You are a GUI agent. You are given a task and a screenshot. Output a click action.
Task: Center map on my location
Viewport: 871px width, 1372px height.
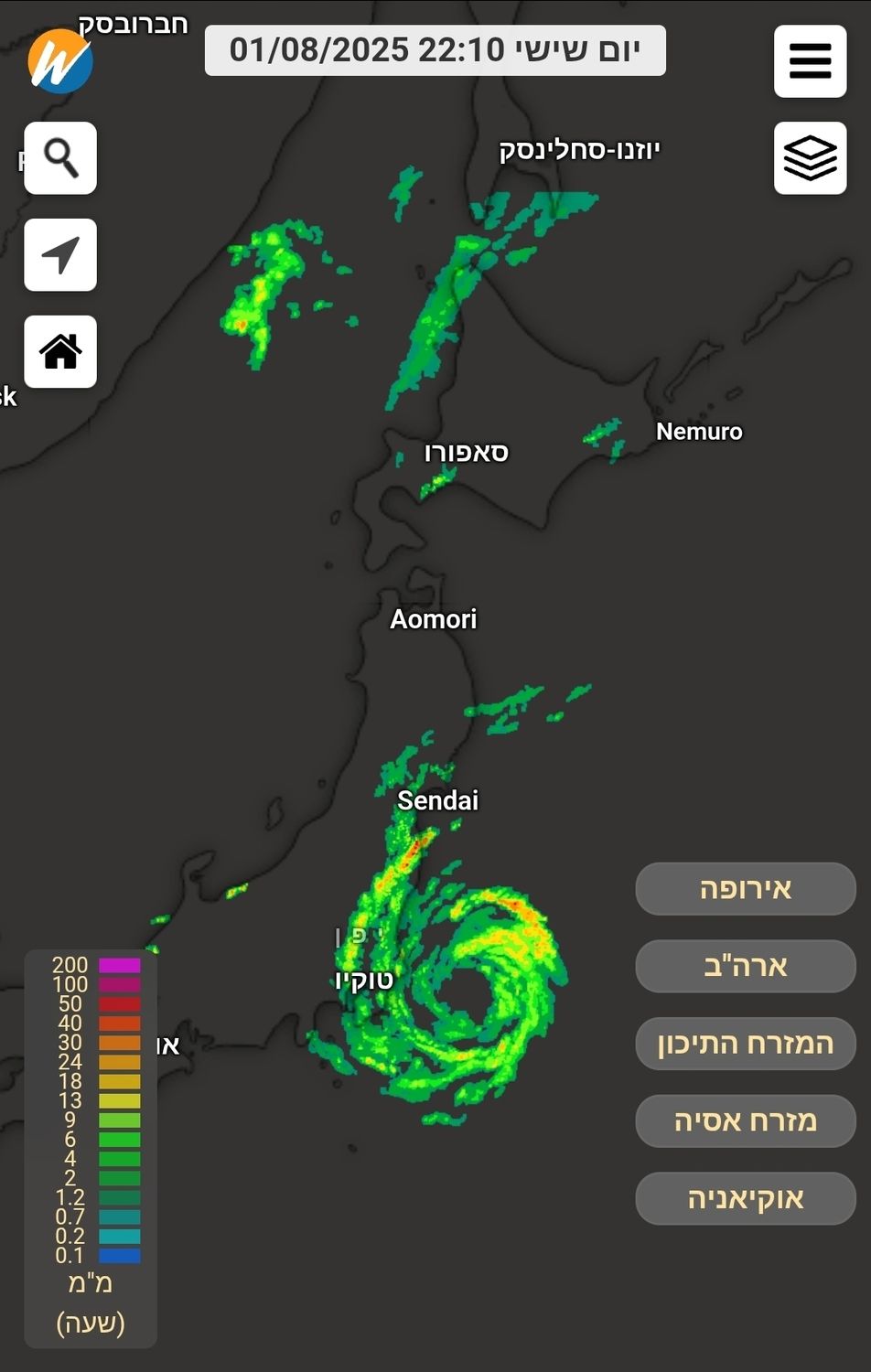coord(60,255)
